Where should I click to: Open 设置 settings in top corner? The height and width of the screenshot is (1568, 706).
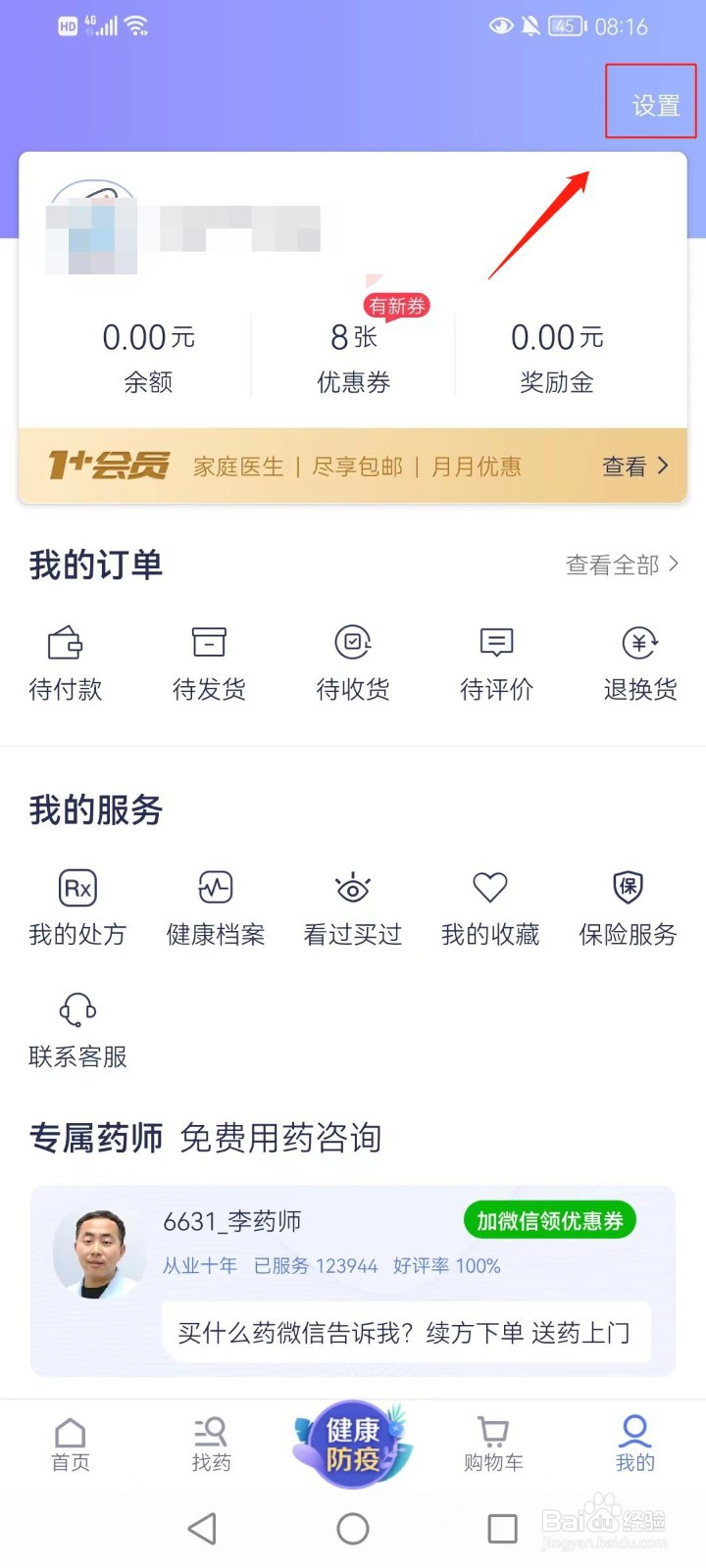click(x=651, y=105)
